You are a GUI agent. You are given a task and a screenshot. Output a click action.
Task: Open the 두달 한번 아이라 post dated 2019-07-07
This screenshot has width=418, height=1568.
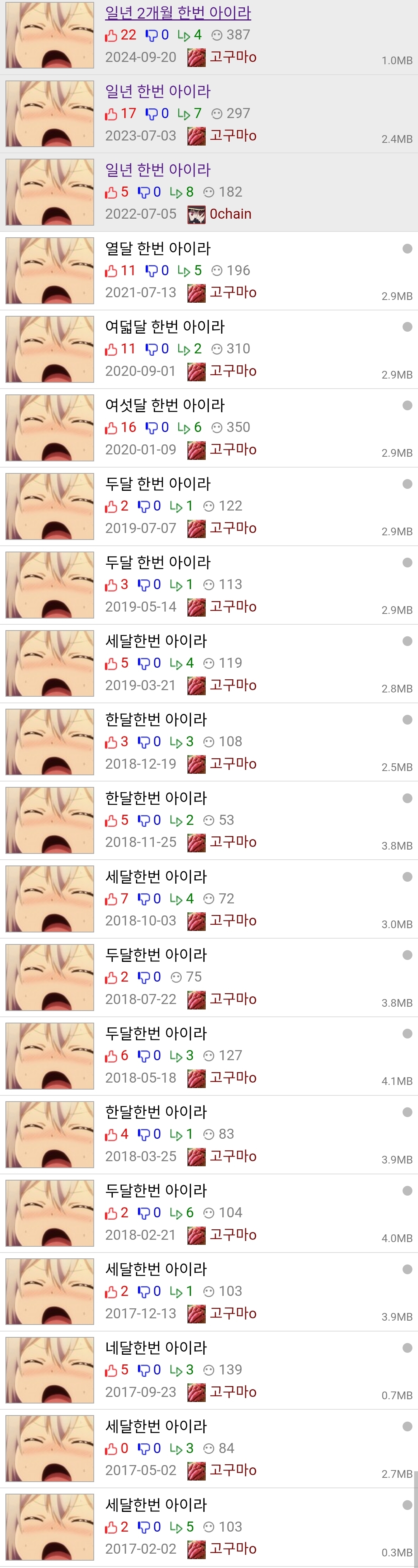(x=158, y=484)
